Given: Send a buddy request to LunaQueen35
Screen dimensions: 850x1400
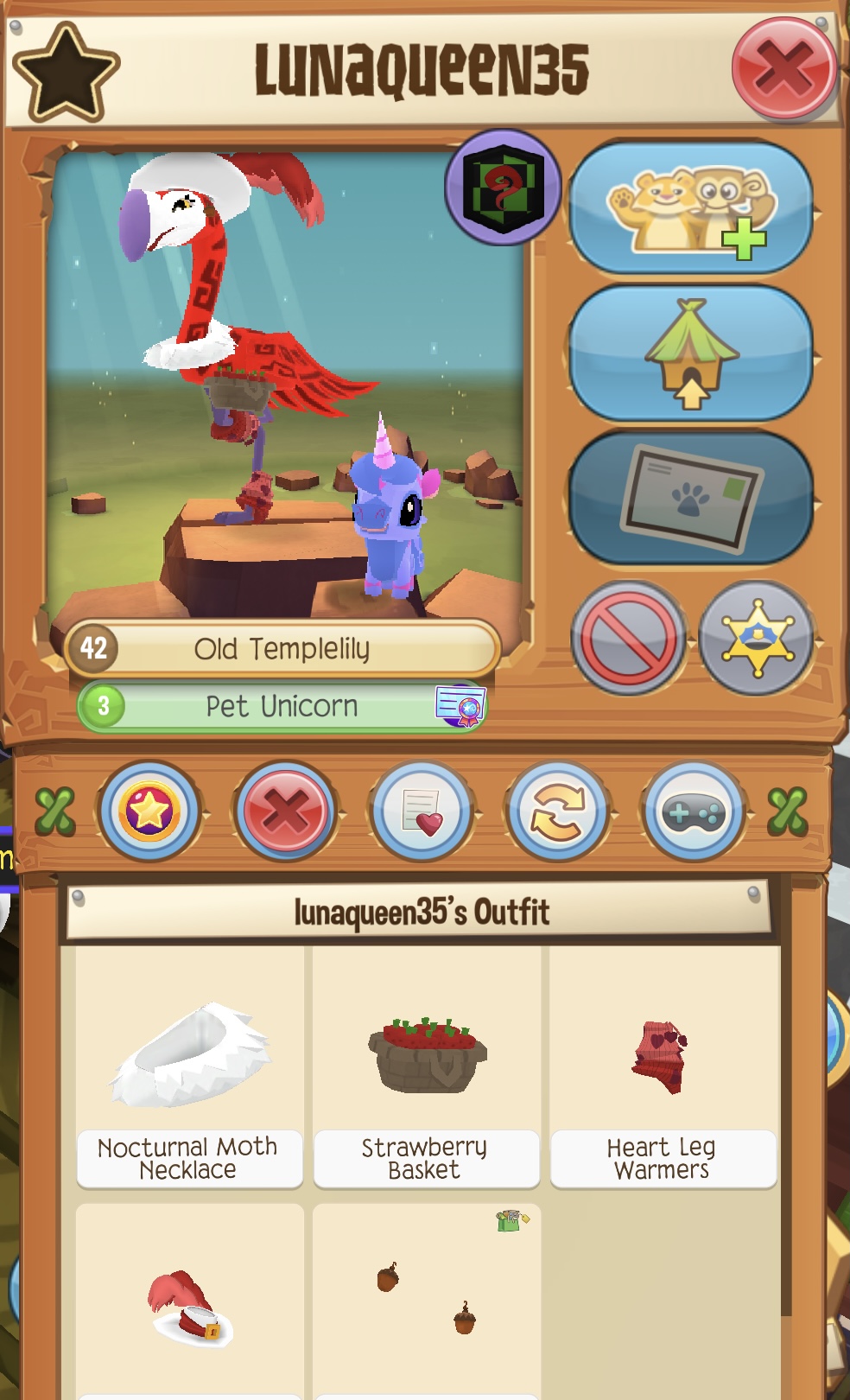Looking at the screenshot, I should (691, 207).
